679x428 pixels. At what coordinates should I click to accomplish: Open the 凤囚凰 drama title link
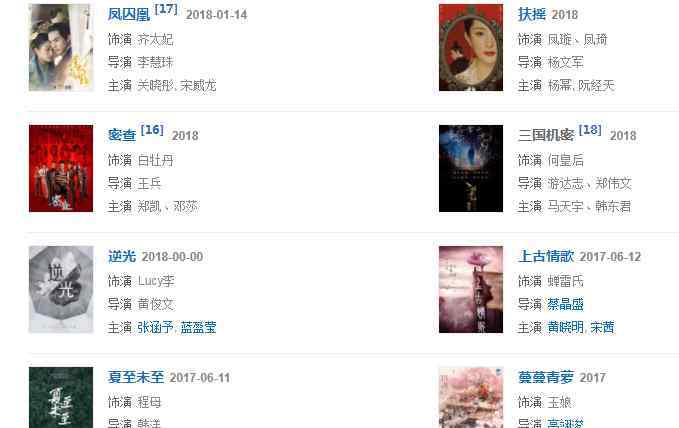[129, 15]
